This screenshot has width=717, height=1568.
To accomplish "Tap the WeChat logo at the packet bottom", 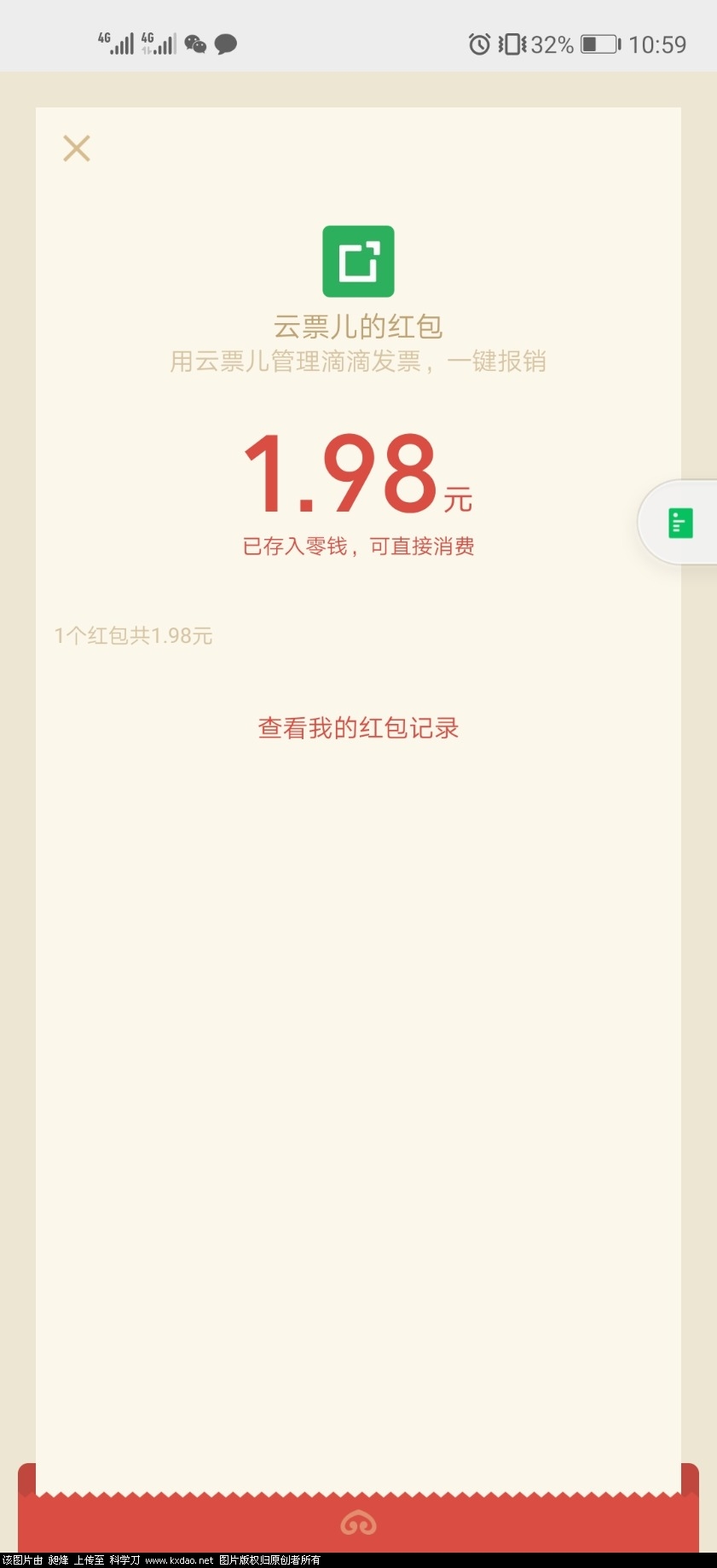I will [x=358, y=1522].
